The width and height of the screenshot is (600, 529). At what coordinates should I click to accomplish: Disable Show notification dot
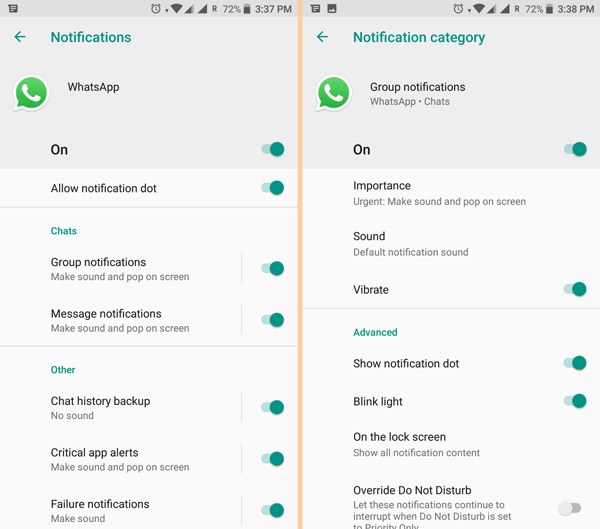(x=575, y=363)
